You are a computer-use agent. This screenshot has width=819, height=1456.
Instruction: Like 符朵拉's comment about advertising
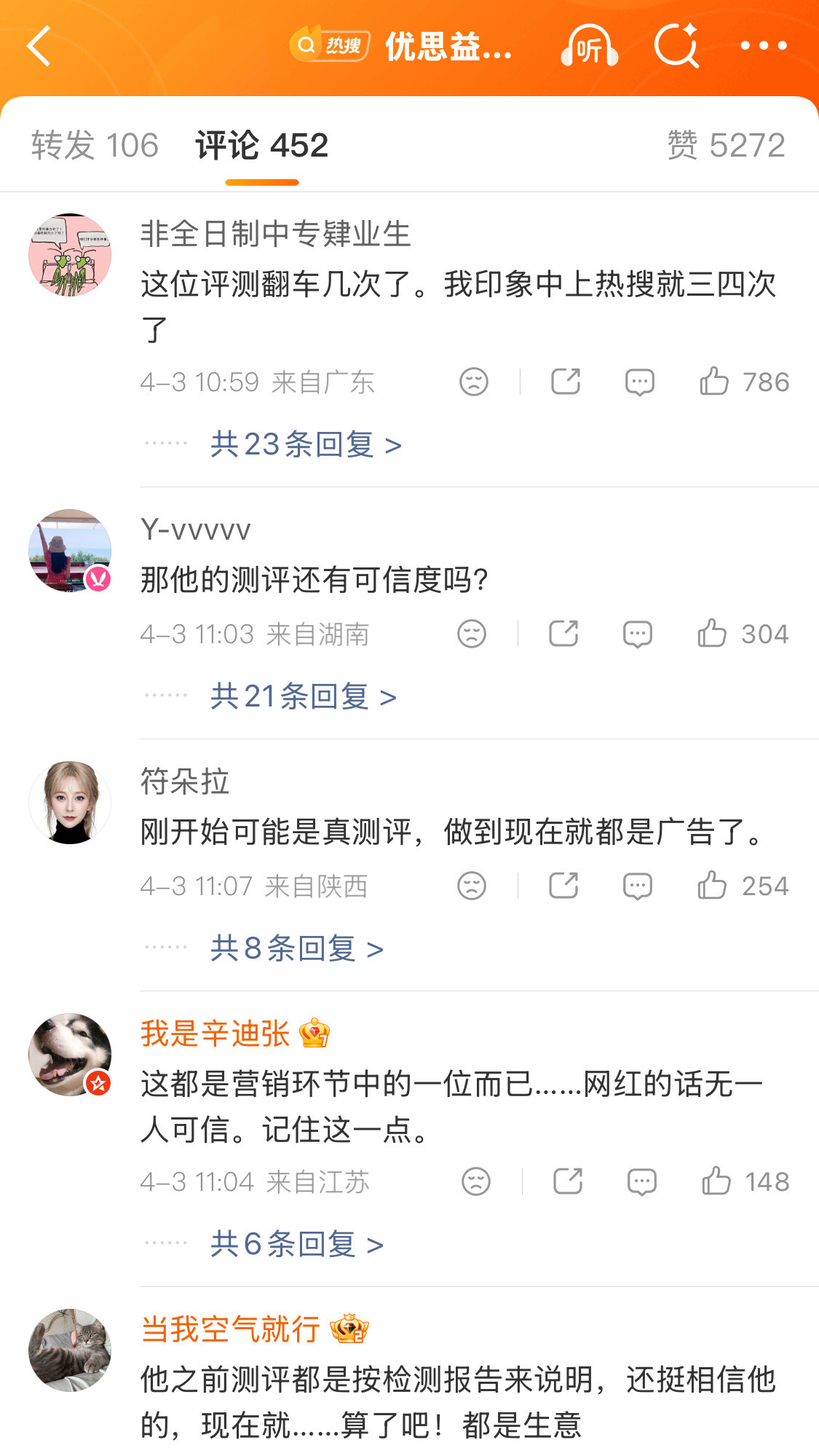[712, 886]
